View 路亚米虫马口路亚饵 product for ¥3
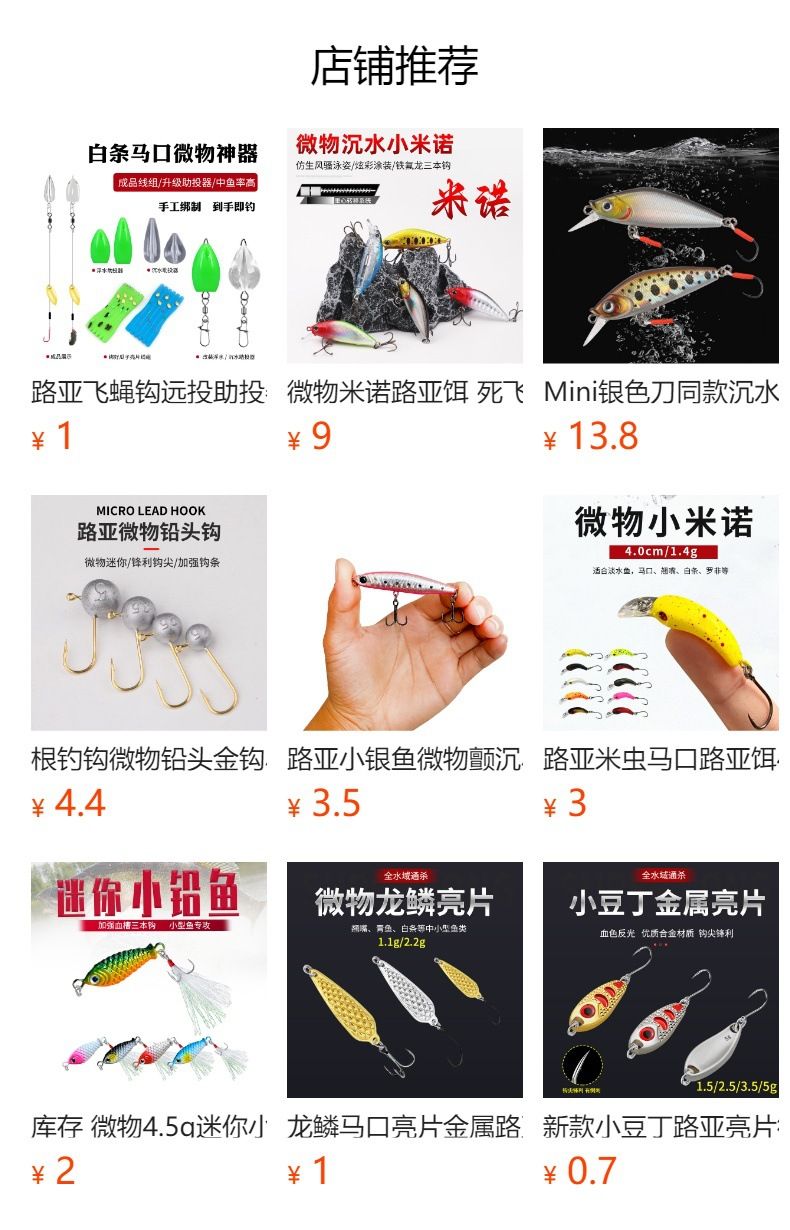Screen dimensions: 790x1230 click(x=661, y=658)
